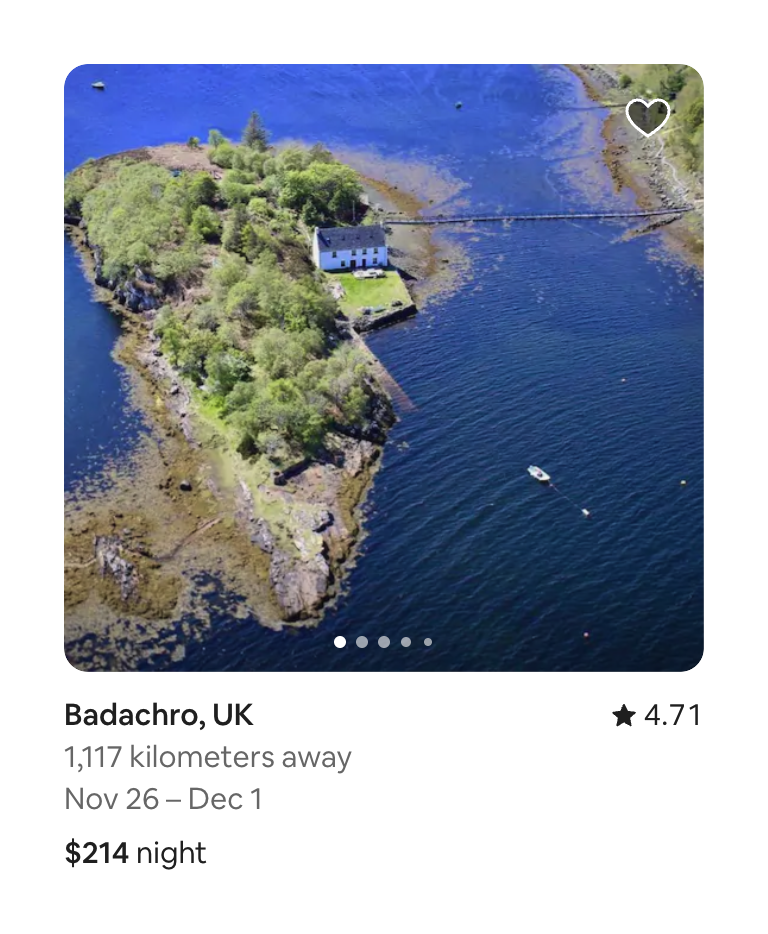The image size is (768, 934).
Task: Select the first carousel dot
Action: coord(340,641)
